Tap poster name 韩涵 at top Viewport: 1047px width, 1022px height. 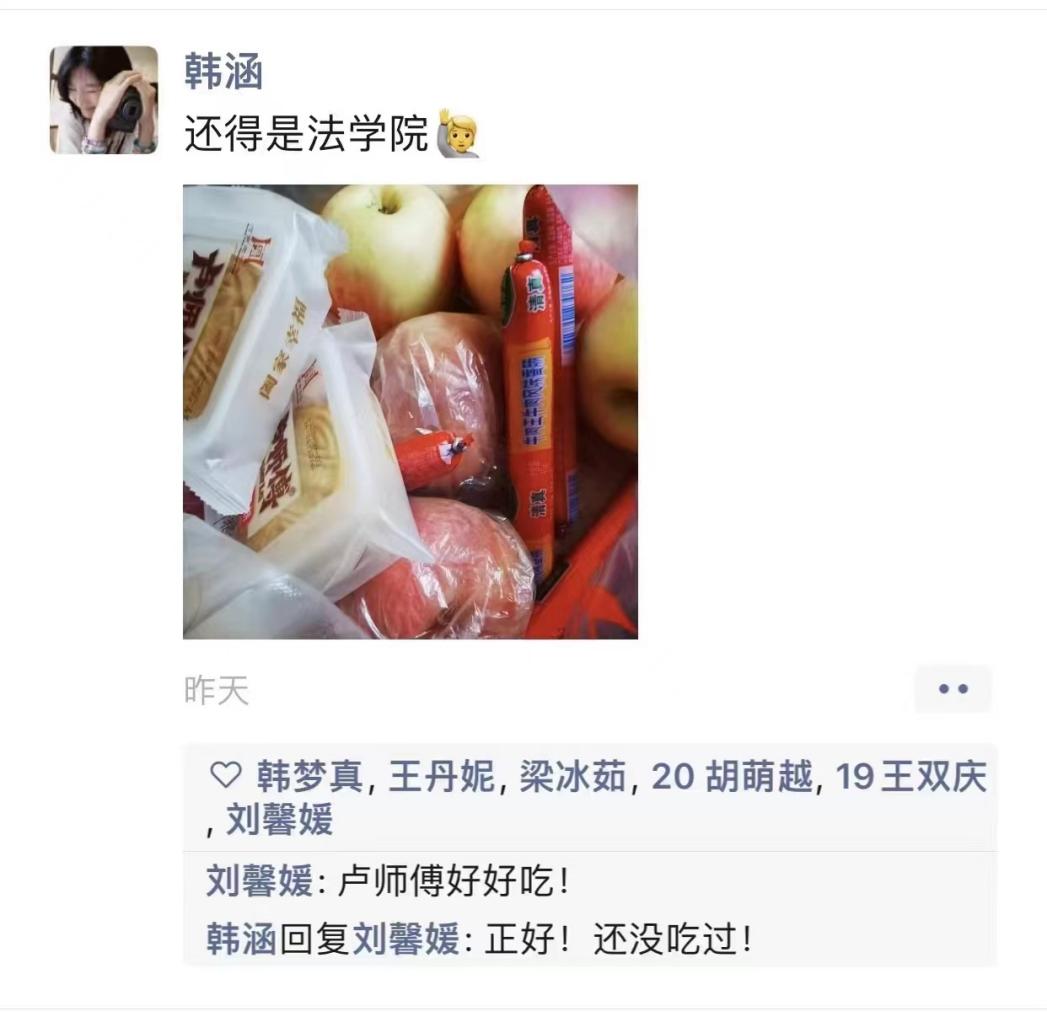223,71
